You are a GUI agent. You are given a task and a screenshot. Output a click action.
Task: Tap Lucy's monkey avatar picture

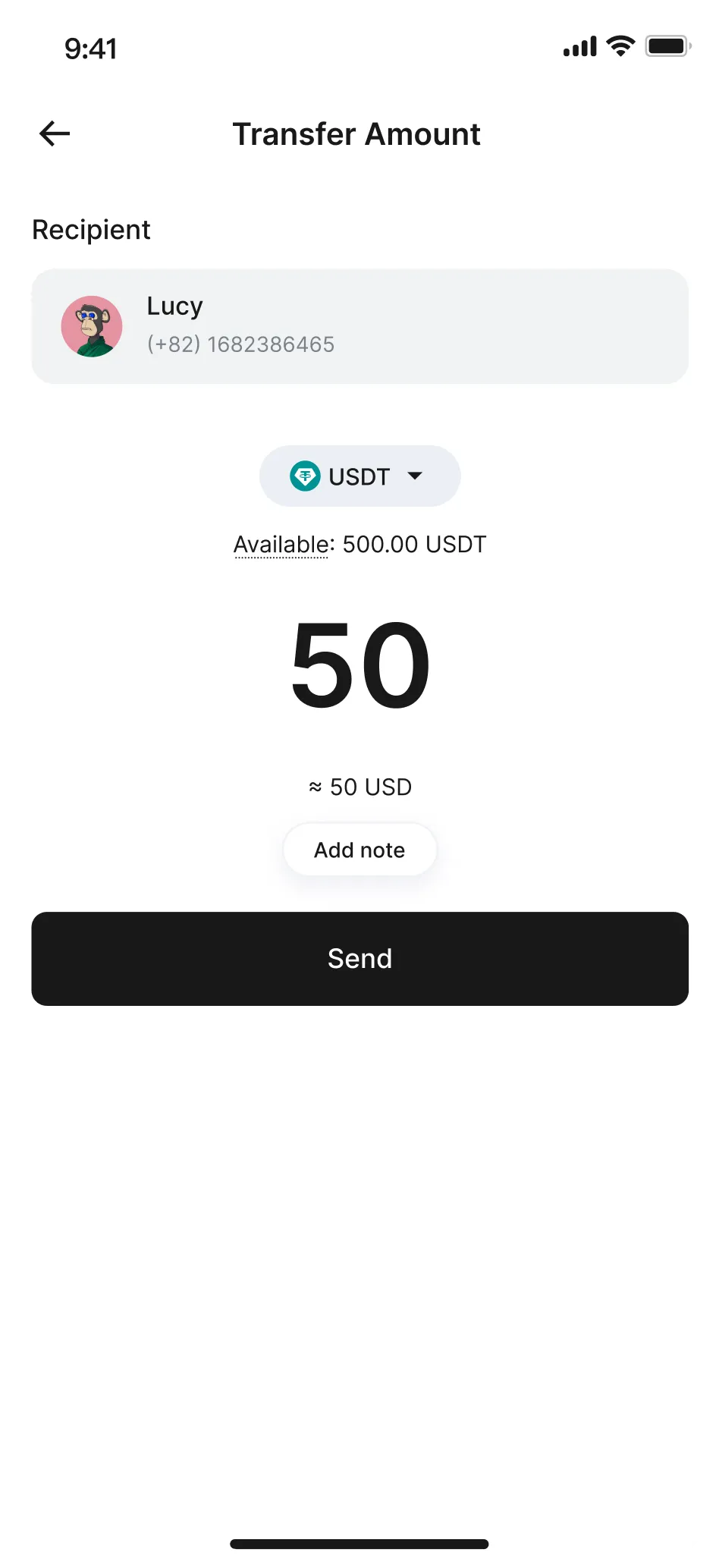91,326
